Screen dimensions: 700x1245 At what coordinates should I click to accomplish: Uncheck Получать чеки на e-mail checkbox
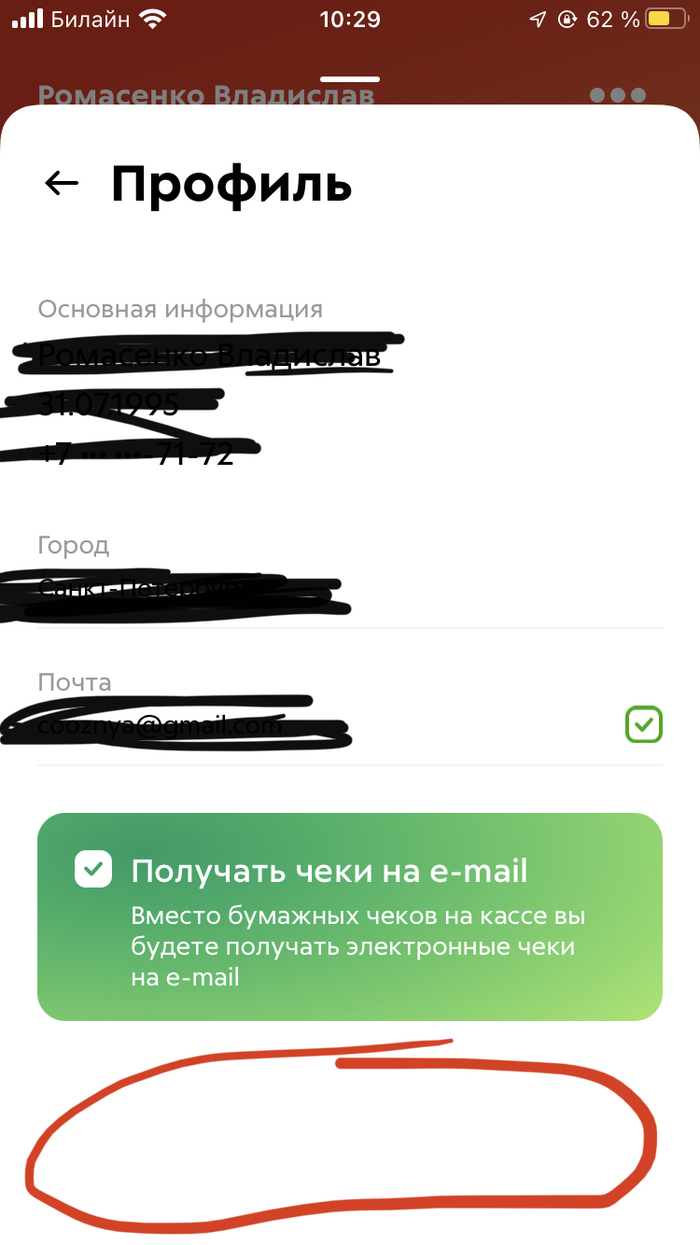click(93, 870)
